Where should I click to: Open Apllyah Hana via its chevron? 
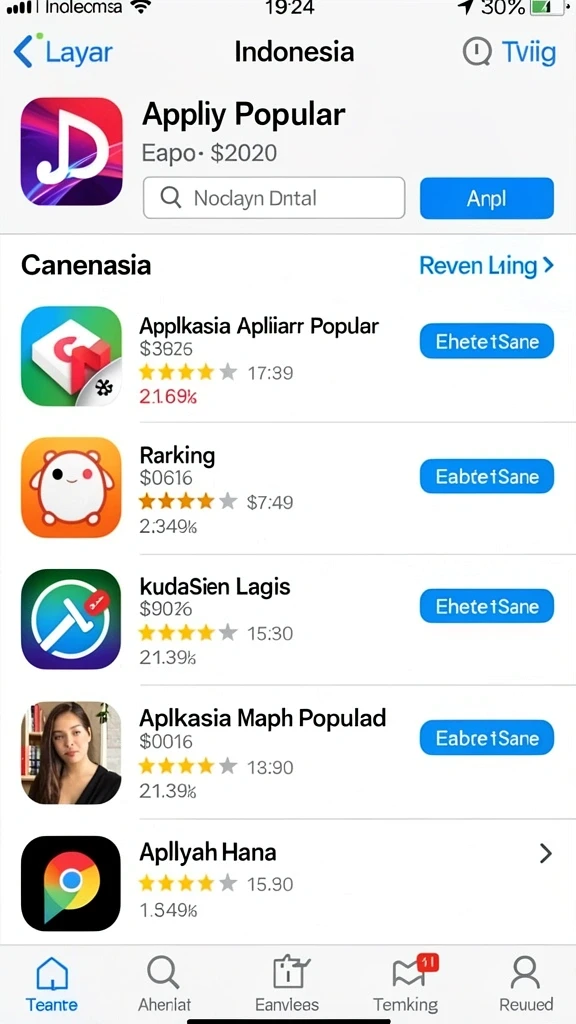[546, 854]
